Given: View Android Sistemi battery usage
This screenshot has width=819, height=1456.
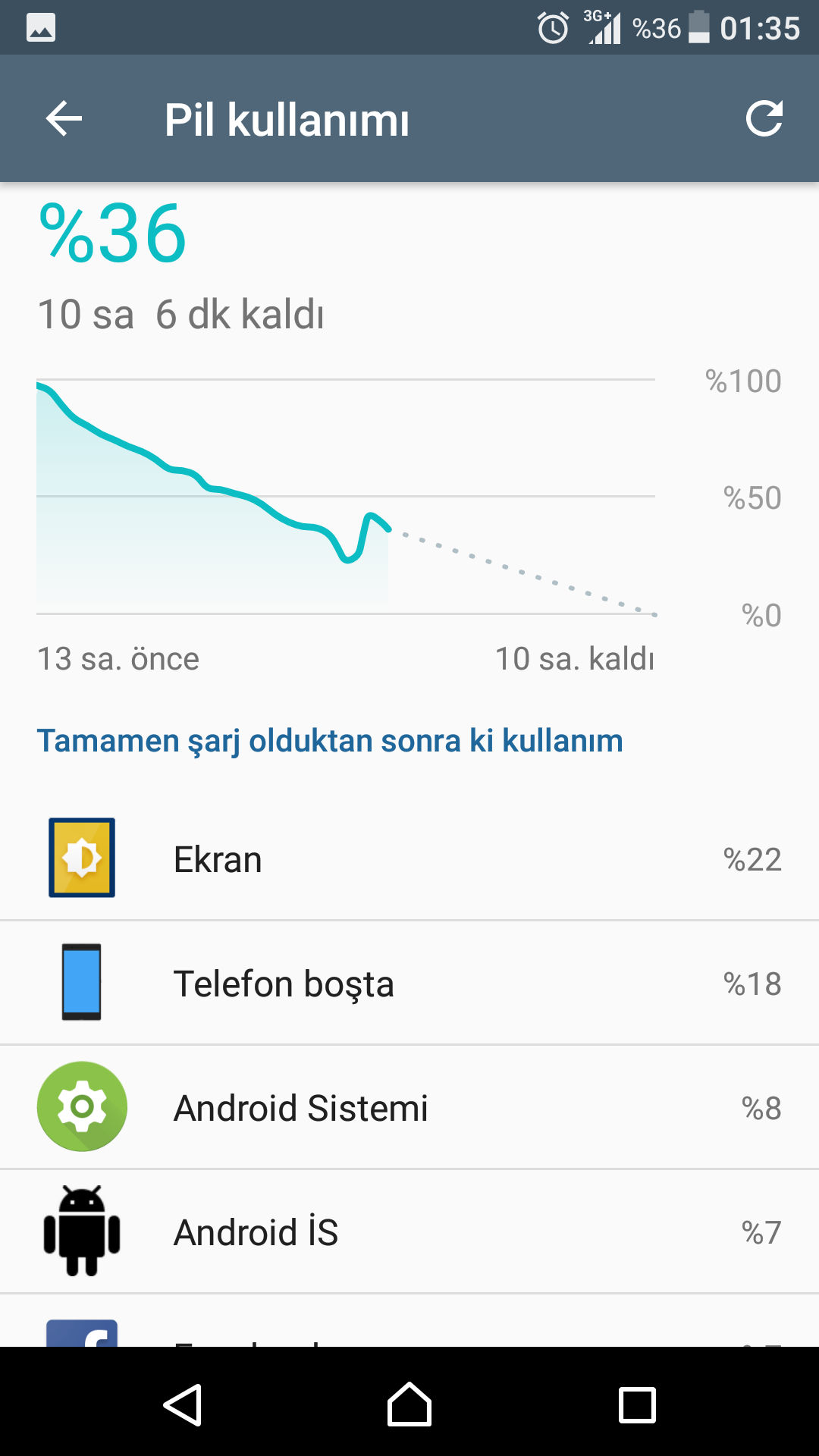Looking at the screenshot, I should pos(409,1108).
